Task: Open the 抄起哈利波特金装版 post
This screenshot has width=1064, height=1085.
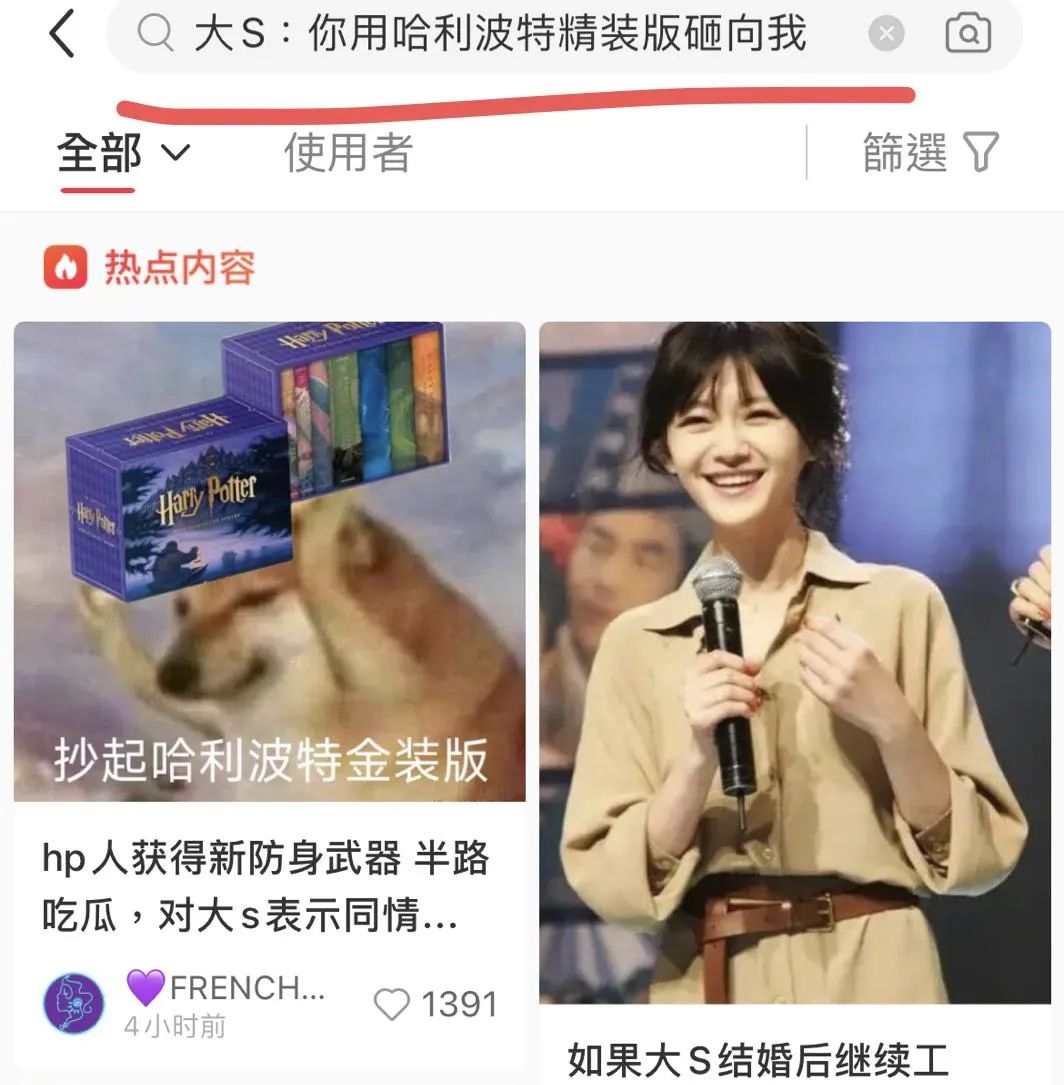Action: click(269, 561)
